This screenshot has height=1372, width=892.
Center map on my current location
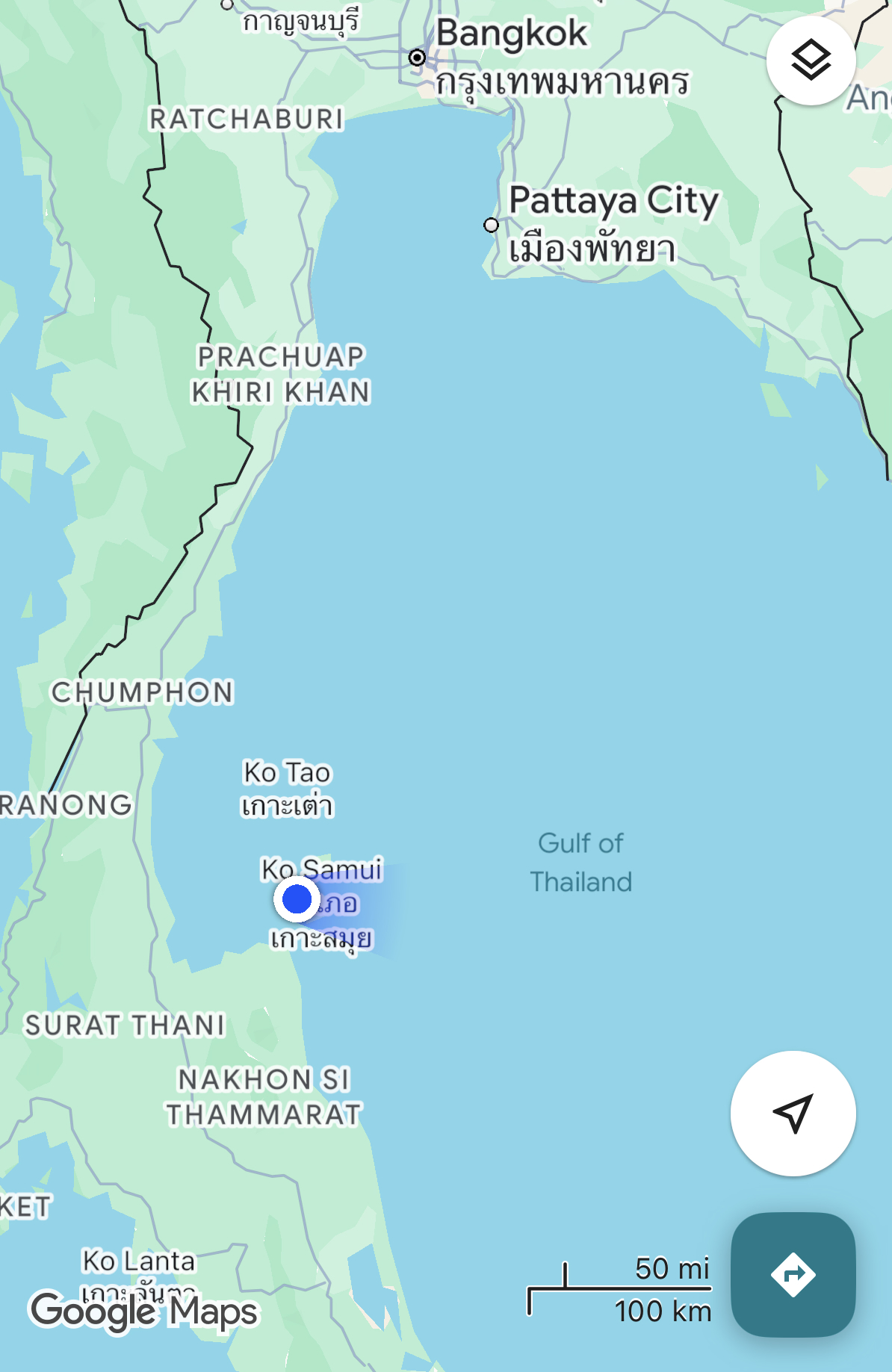[793, 1114]
